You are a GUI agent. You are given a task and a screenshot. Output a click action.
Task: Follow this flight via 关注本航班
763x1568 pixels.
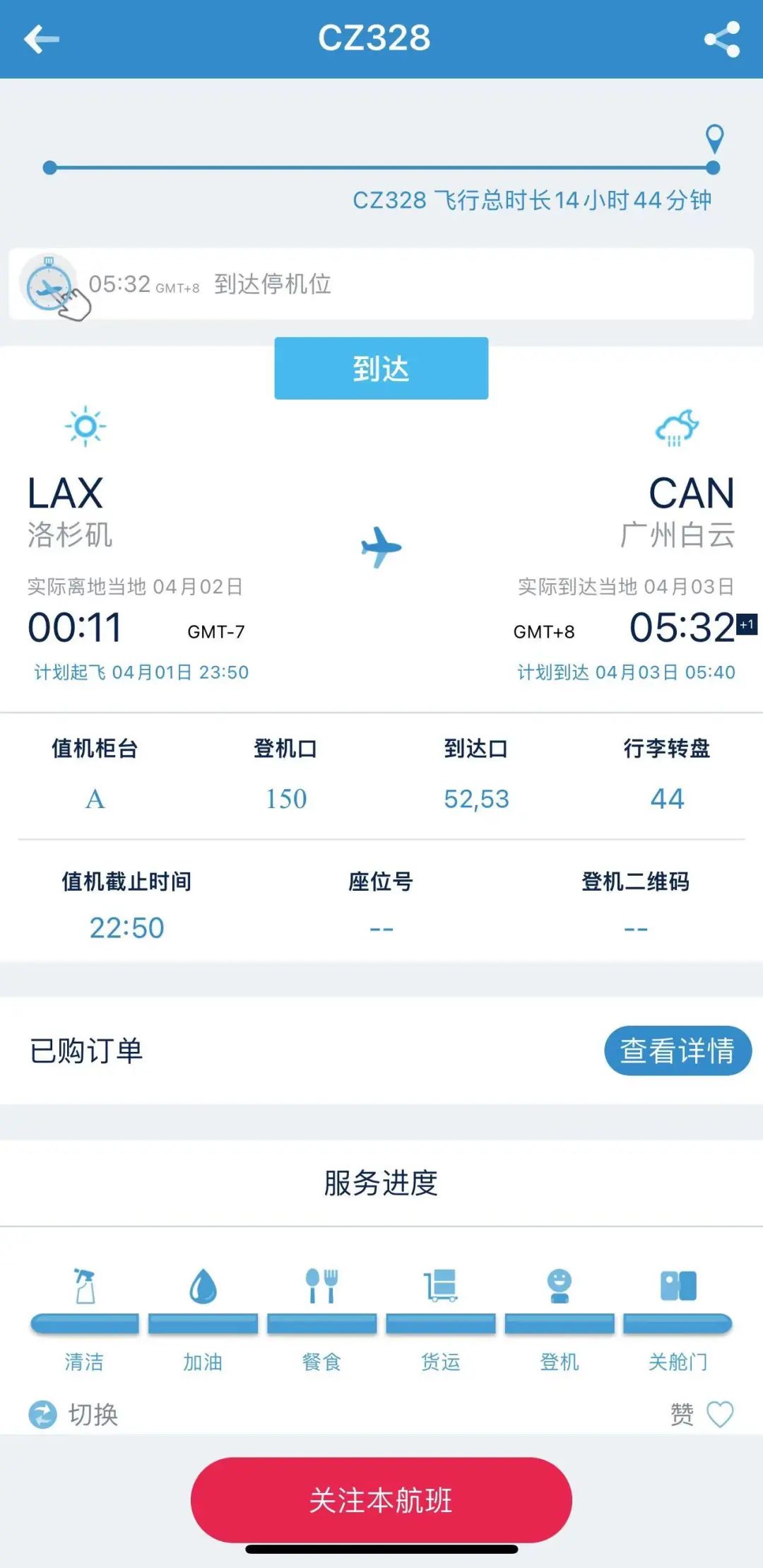(381, 1499)
